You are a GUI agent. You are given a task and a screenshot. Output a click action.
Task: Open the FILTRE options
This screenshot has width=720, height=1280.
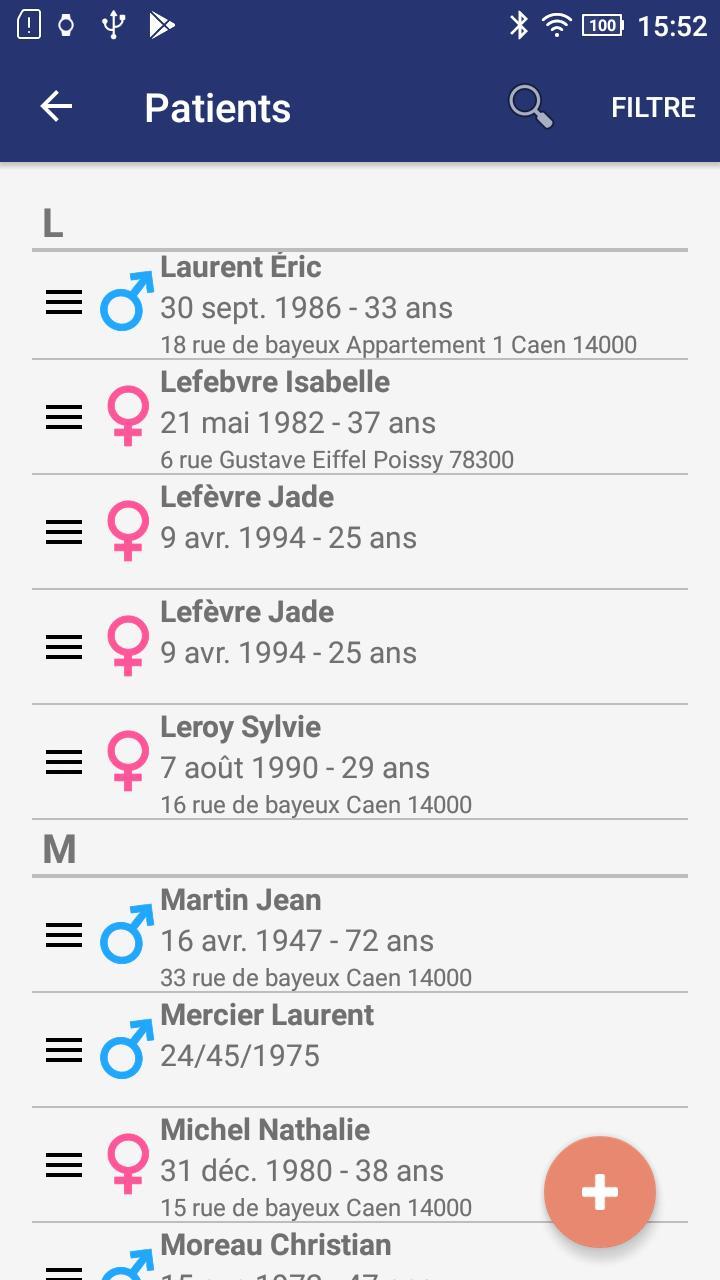[x=653, y=107]
